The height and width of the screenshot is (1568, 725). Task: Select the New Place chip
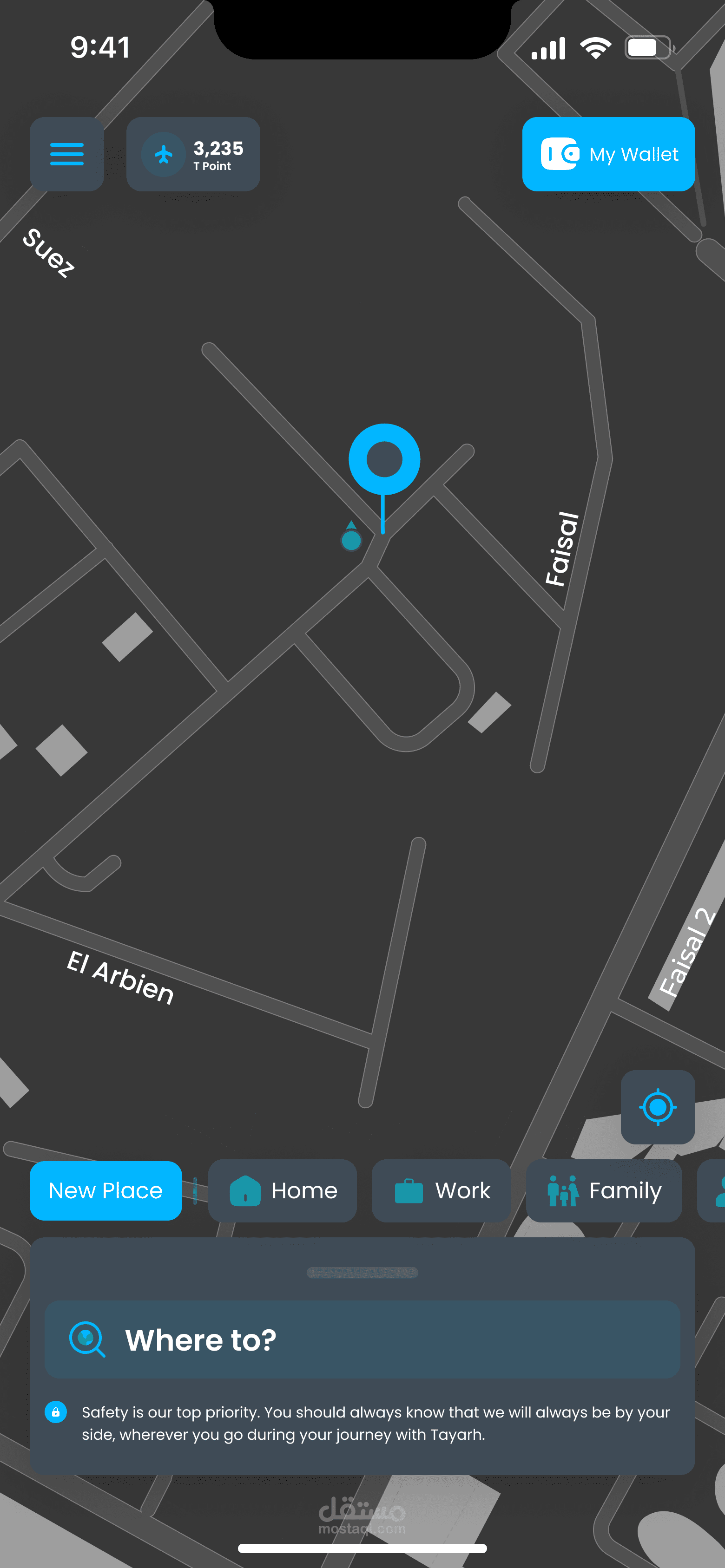coord(105,1190)
